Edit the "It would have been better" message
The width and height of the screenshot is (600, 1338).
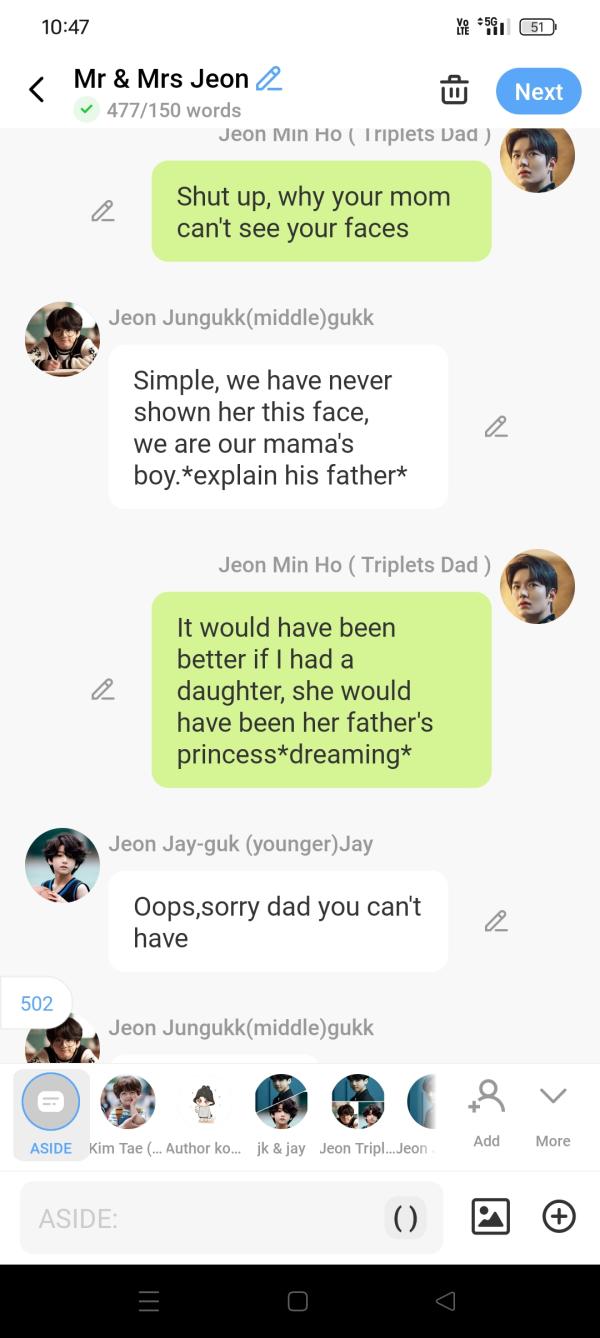(x=102, y=689)
